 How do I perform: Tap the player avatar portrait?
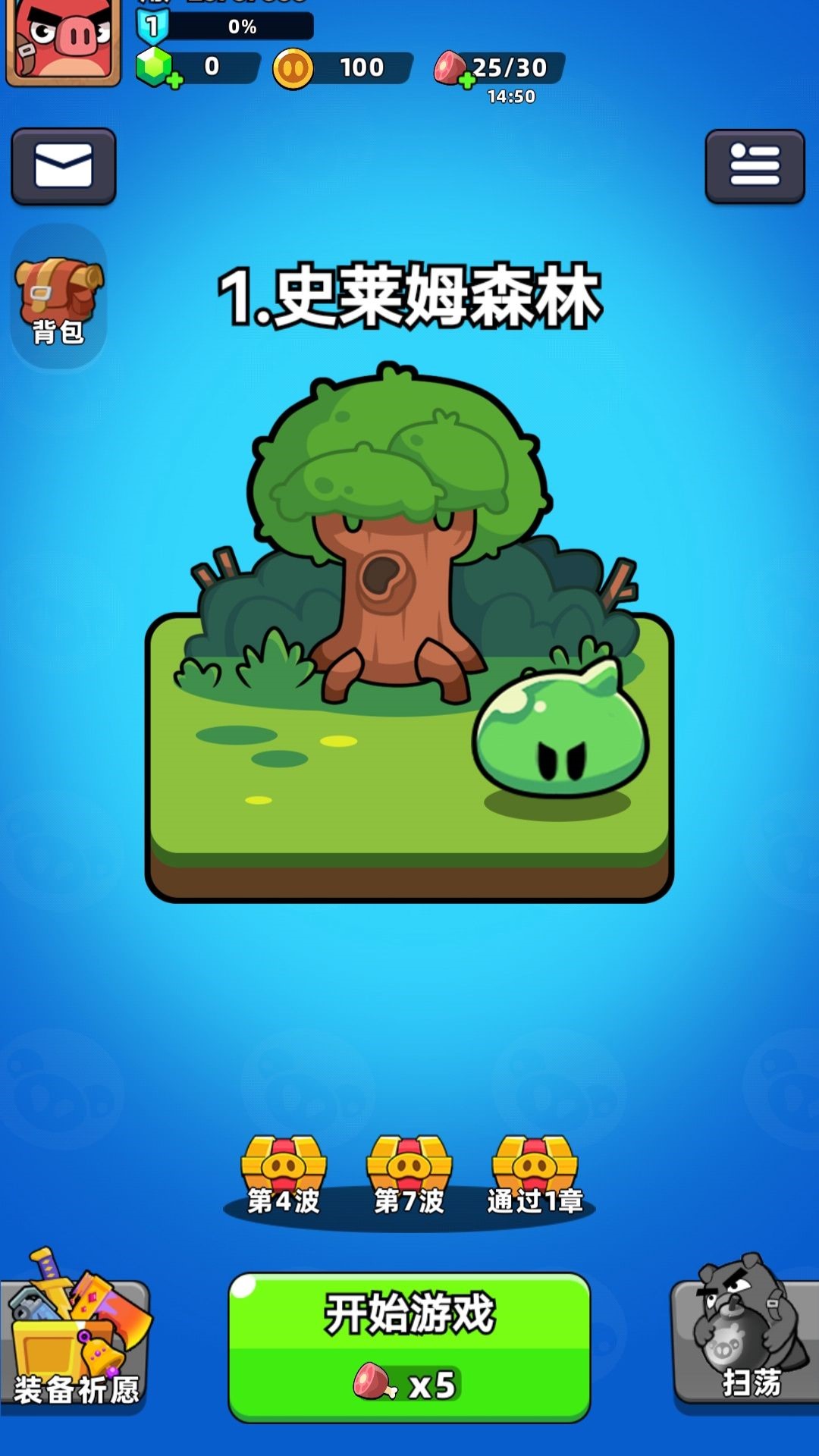pos(64,41)
